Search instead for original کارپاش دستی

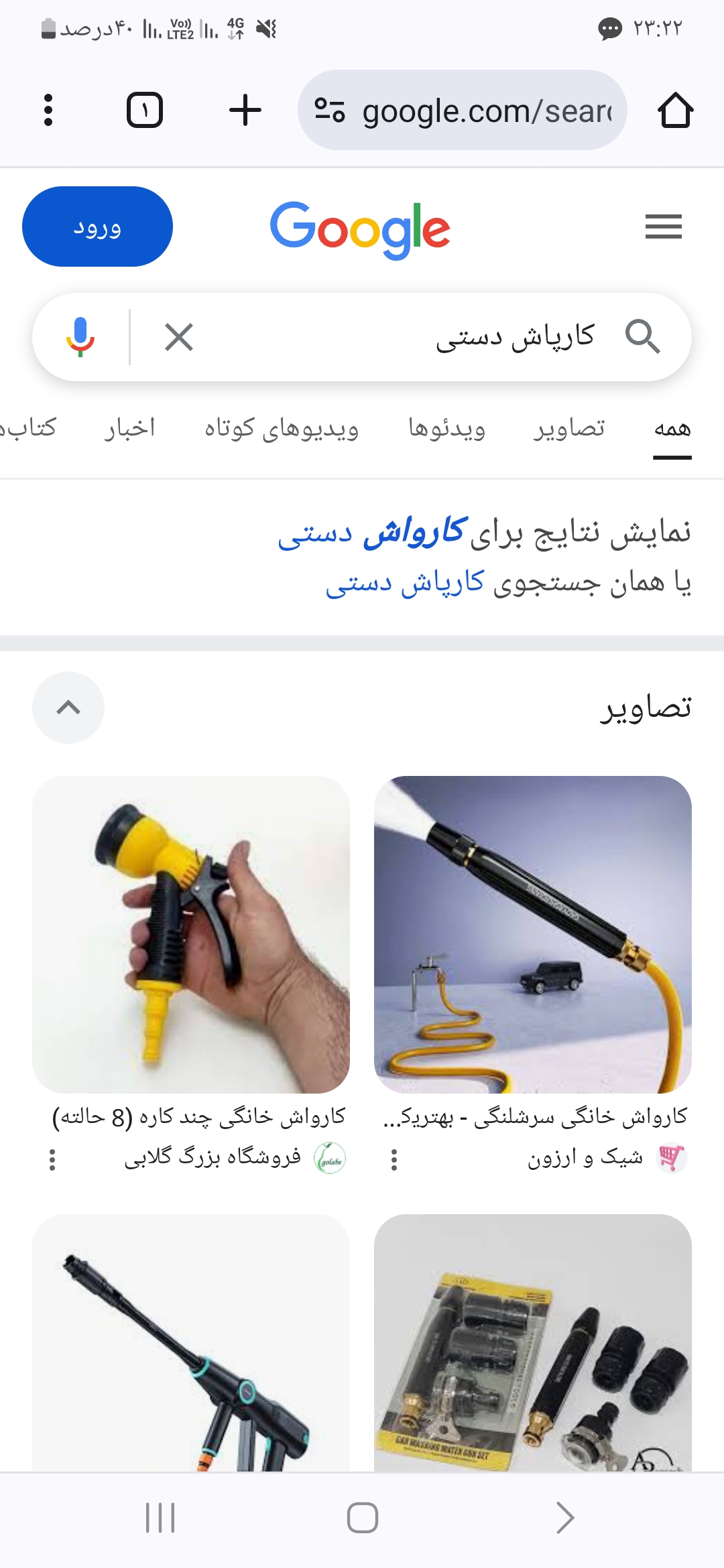[x=405, y=583]
